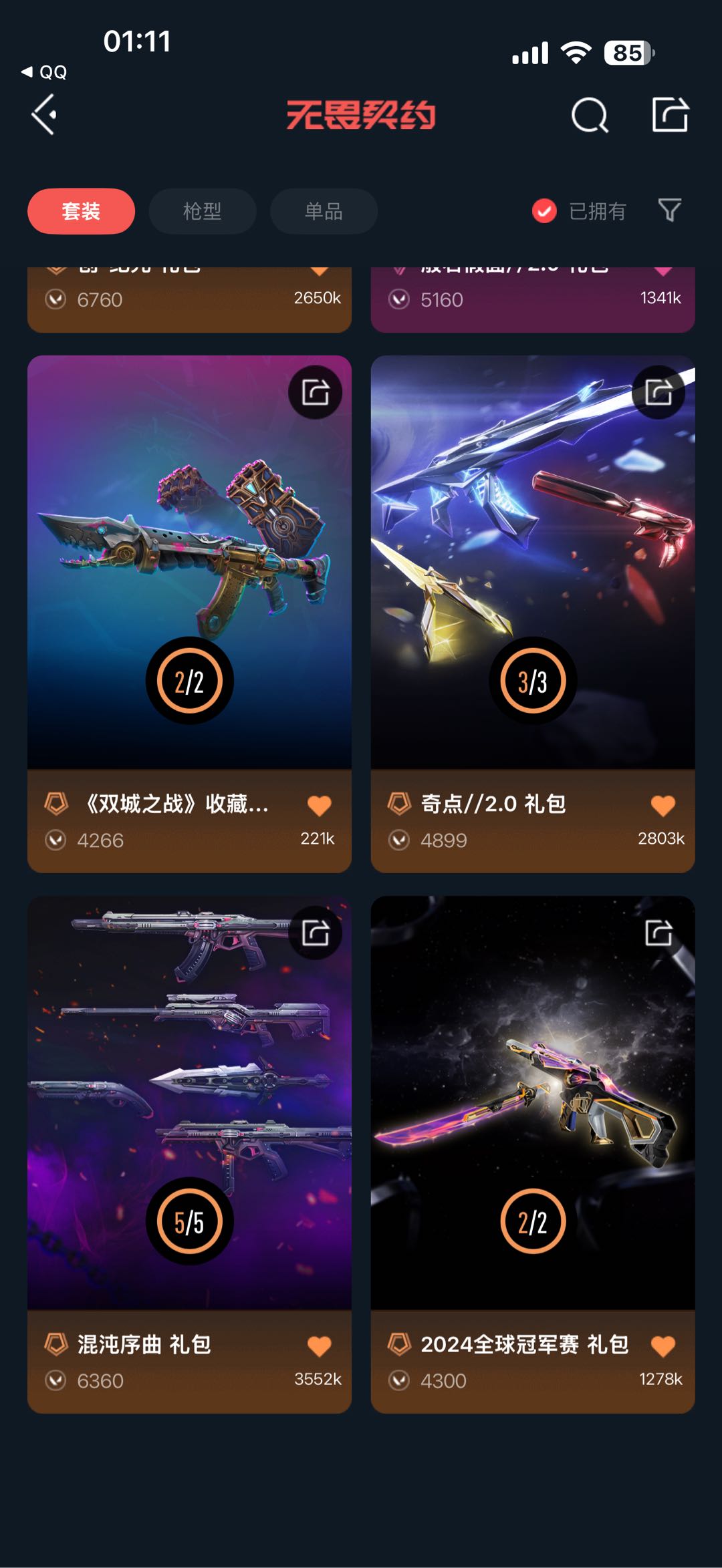Open search in the top bar
722x1568 pixels.
590,116
